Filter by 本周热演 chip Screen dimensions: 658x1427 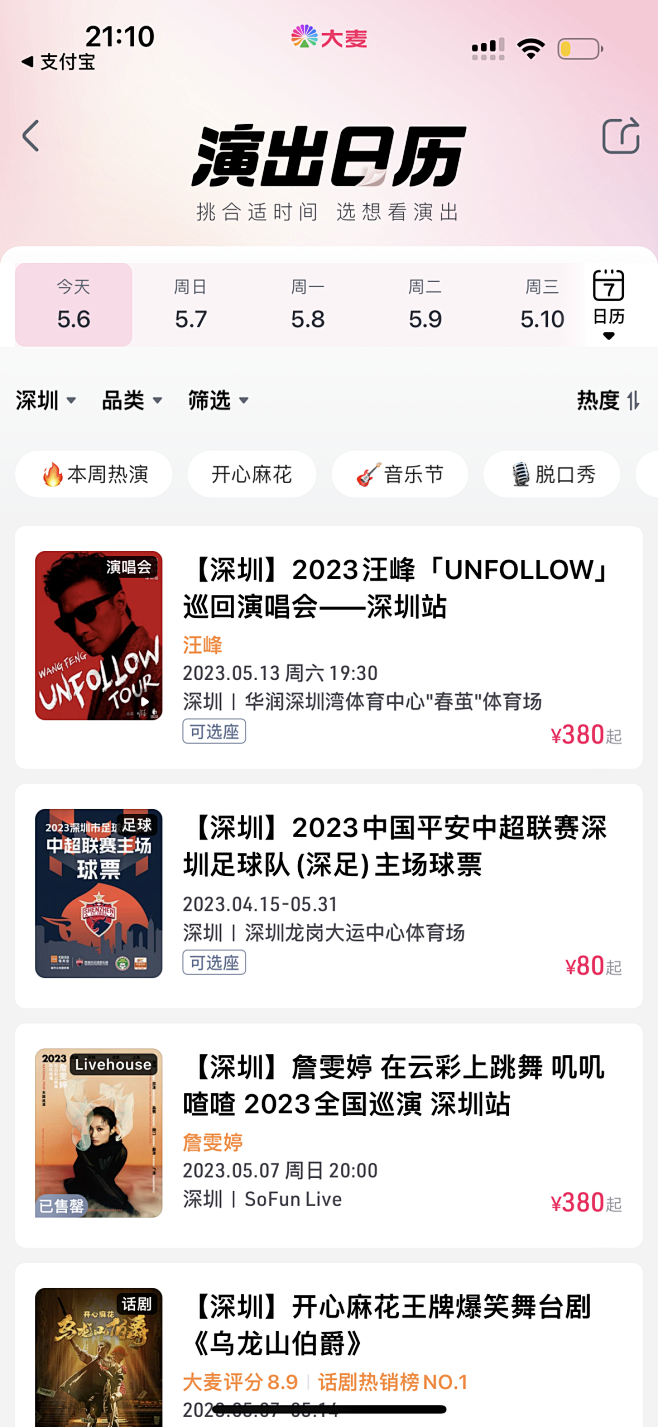[x=95, y=474]
